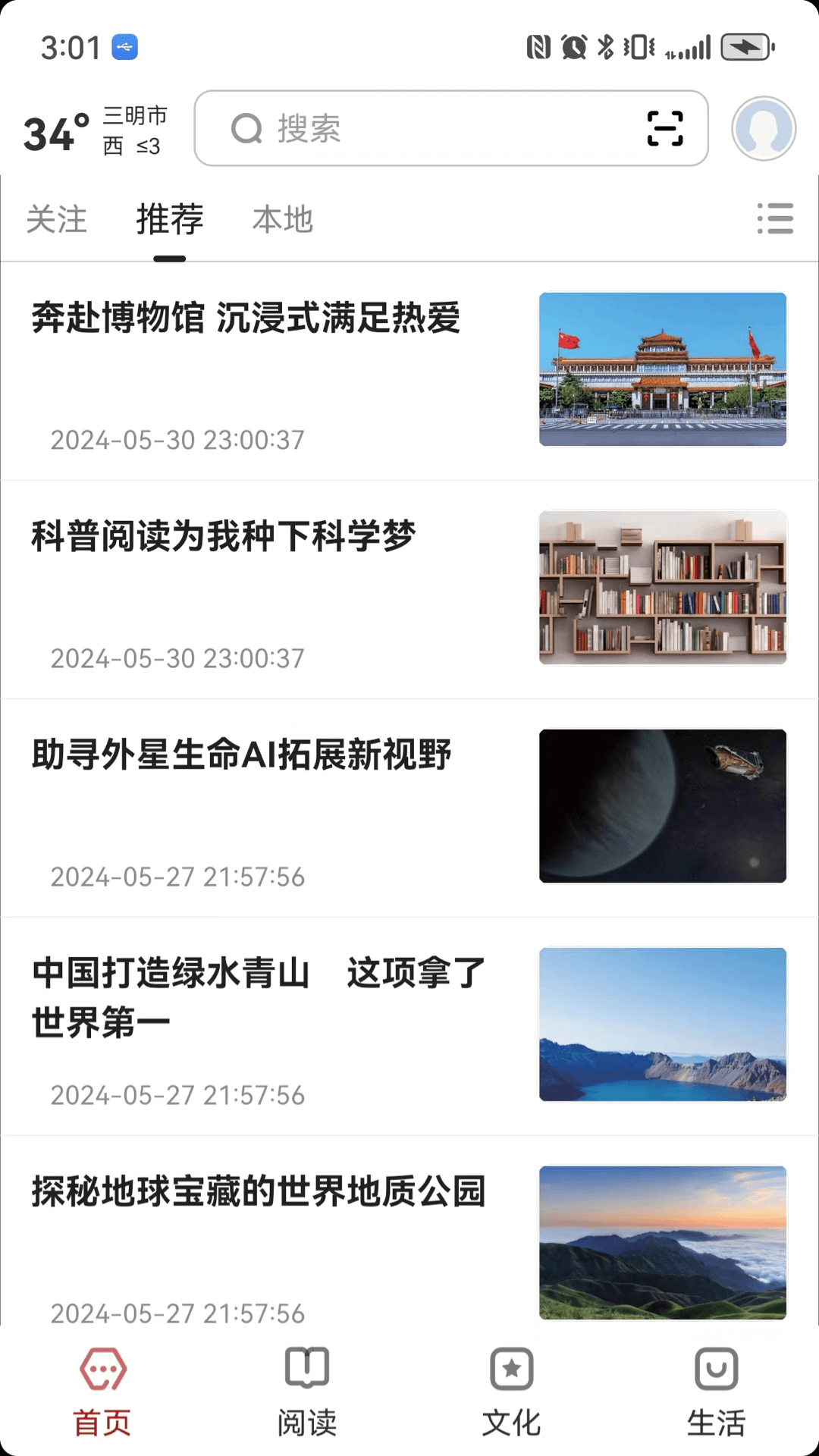Open article 助寻外星生命AI拓展新视野
Screen dimensions: 819x1456
point(241,755)
